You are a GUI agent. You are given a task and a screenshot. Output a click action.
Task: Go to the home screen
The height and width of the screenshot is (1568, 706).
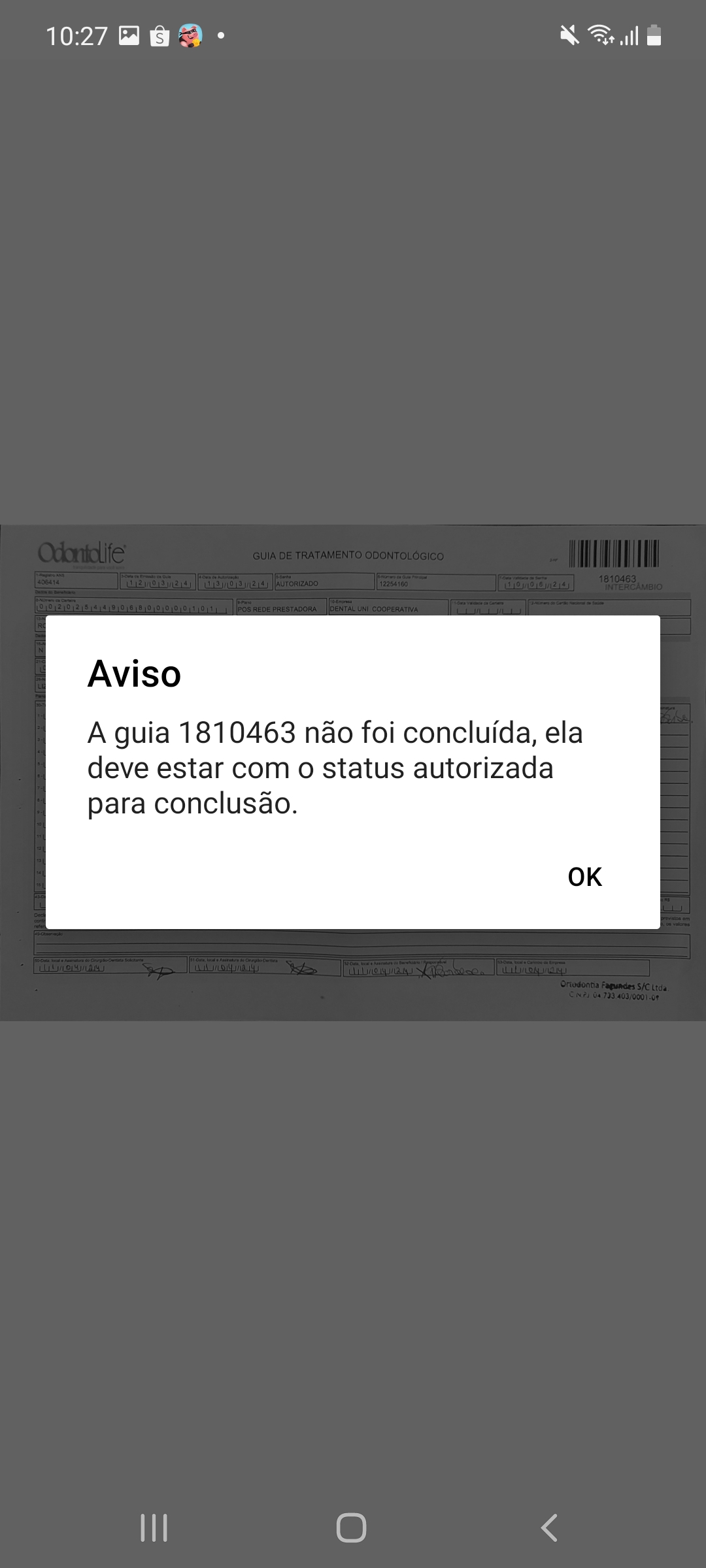pos(352,1527)
